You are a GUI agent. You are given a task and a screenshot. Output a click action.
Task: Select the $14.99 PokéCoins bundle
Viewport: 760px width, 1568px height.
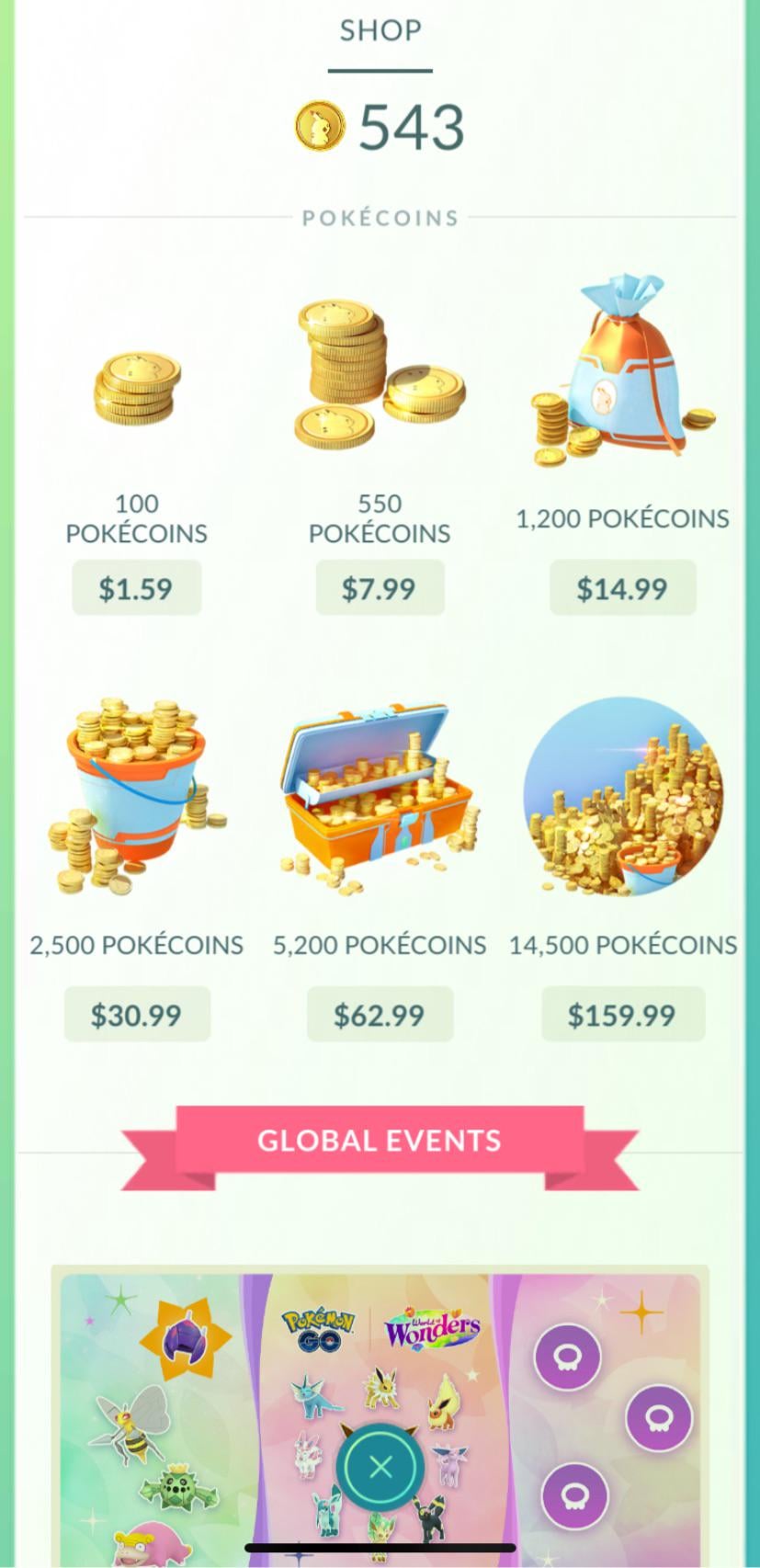[622, 588]
